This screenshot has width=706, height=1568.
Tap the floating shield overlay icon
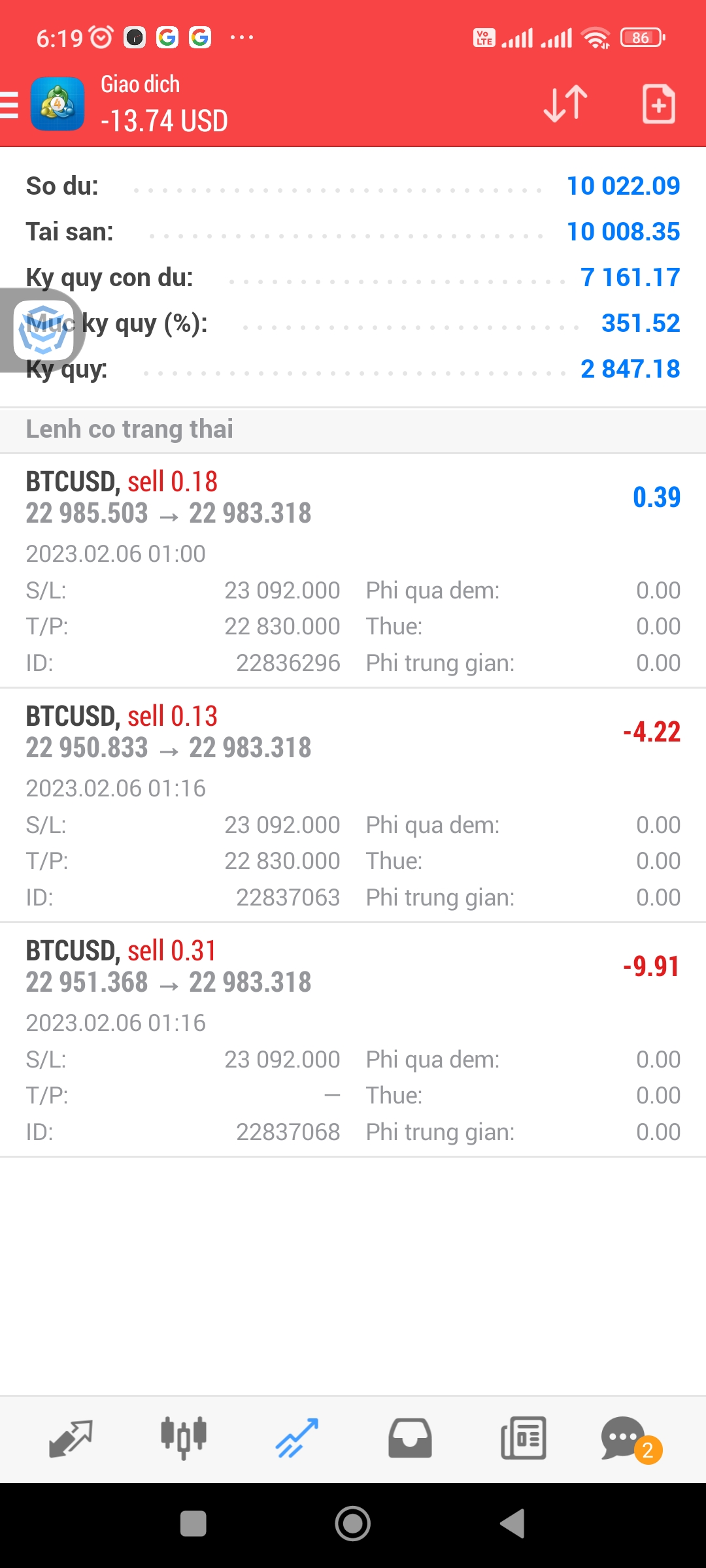tap(42, 330)
